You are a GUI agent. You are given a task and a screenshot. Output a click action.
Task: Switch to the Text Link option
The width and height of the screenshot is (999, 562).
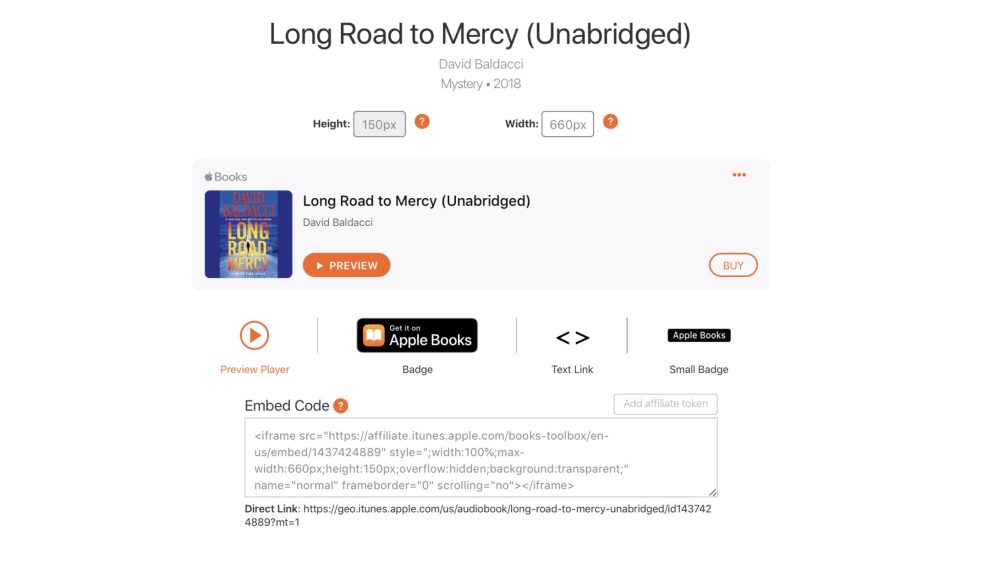572,338
